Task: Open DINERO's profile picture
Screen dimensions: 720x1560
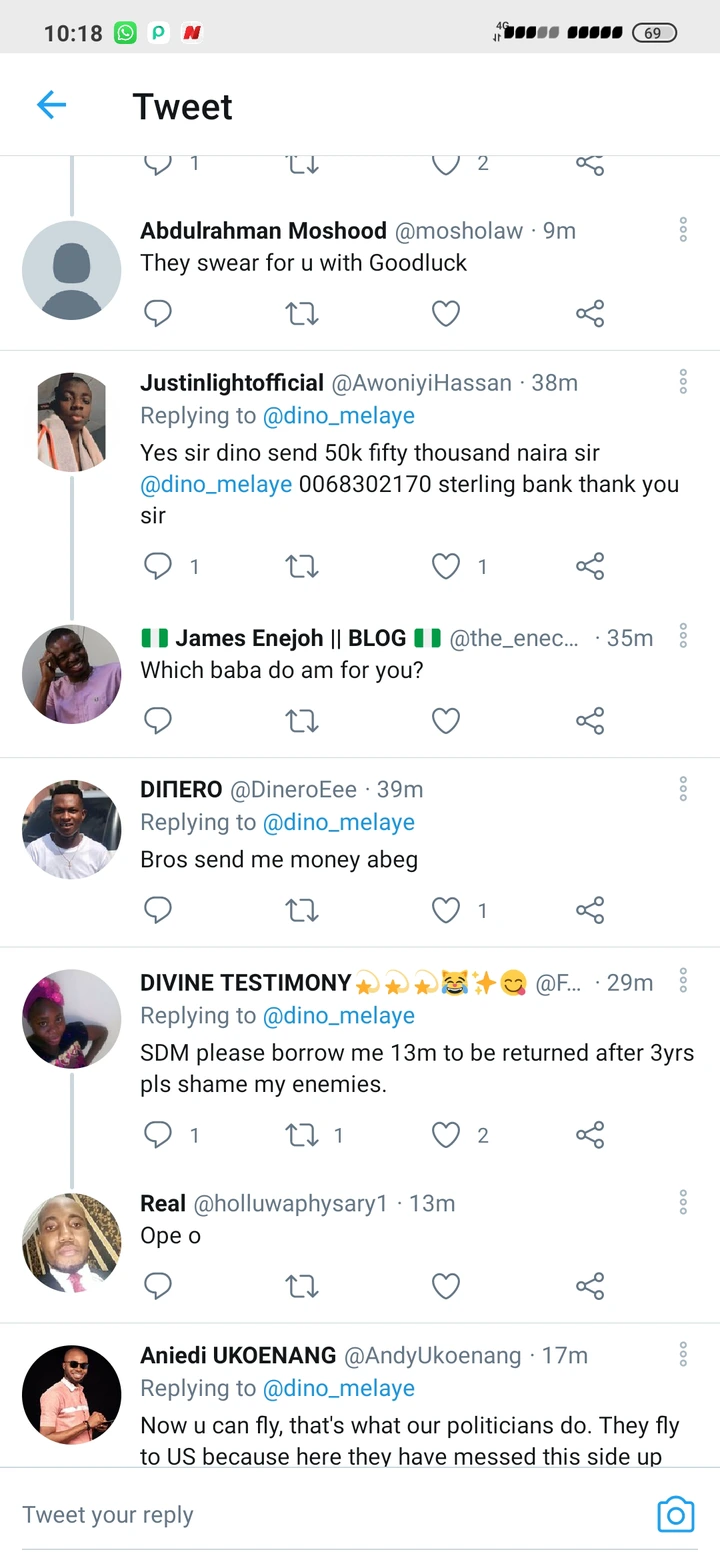Action: (x=71, y=829)
